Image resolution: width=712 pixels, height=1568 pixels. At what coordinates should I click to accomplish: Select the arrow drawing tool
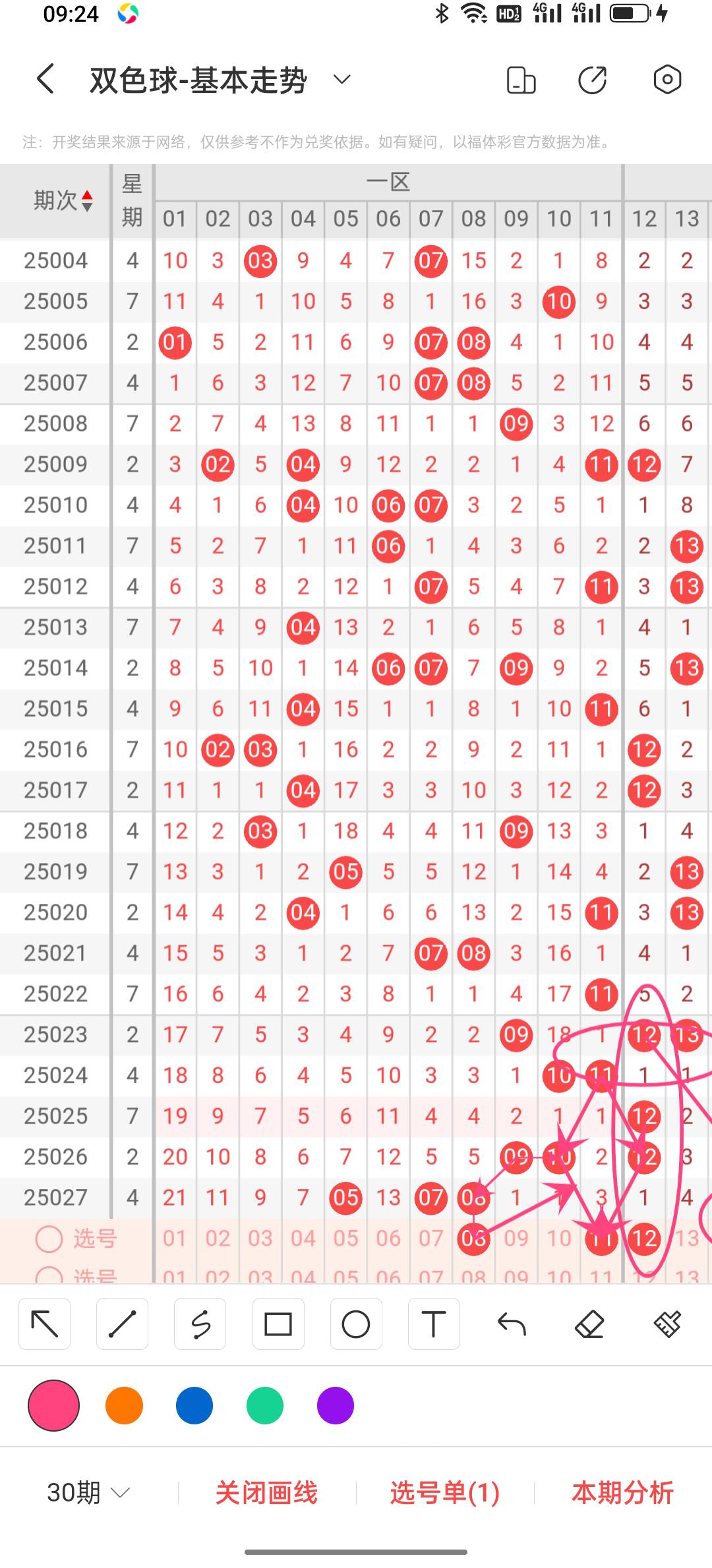tap(45, 1324)
